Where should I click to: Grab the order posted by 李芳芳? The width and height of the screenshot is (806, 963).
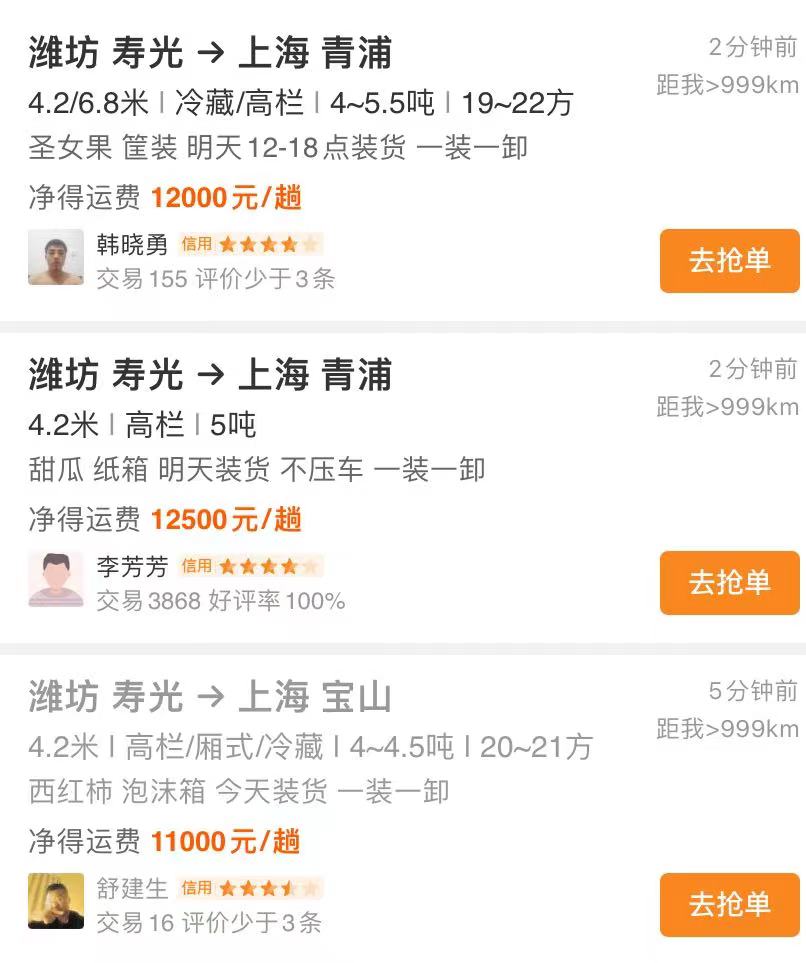(x=729, y=583)
